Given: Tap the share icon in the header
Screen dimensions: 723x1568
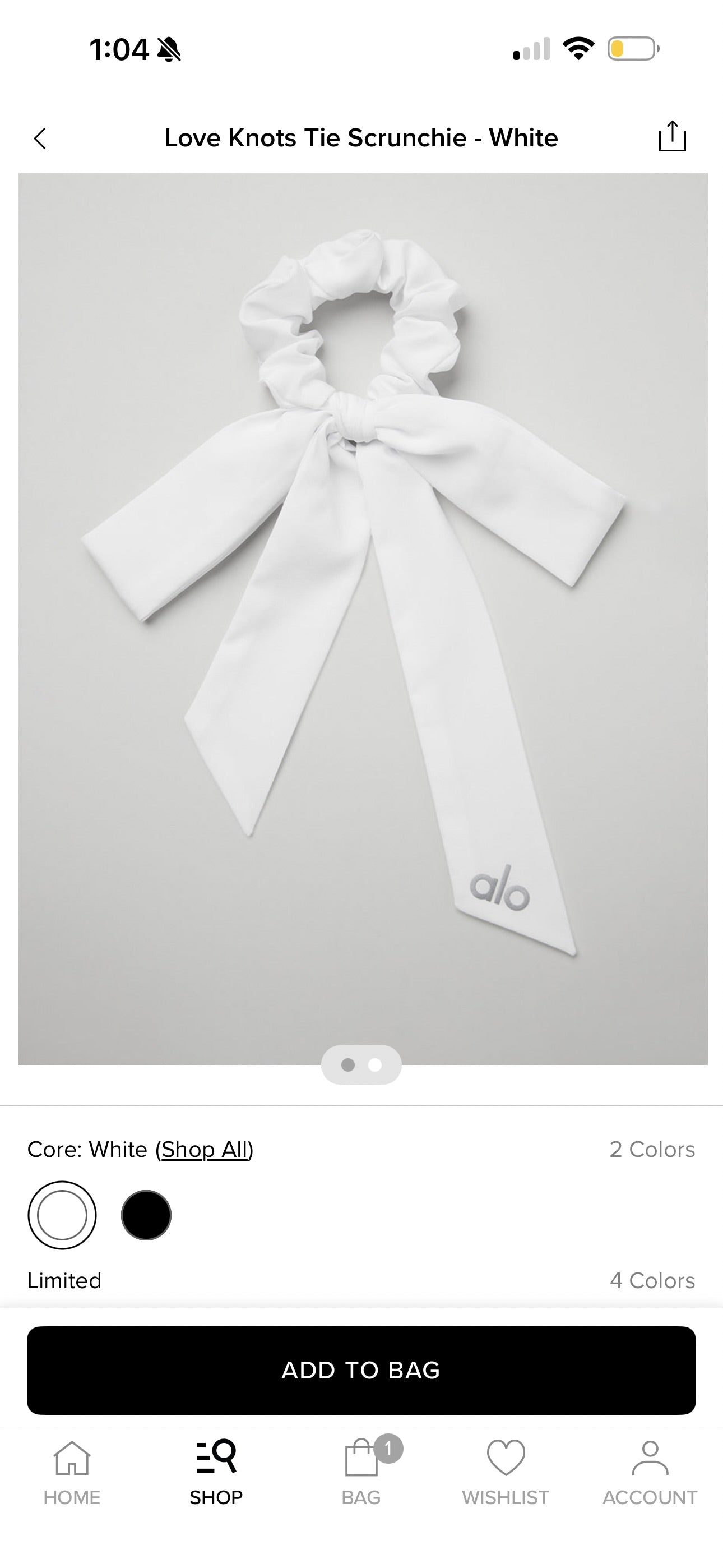Looking at the screenshot, I should [673, 137].
